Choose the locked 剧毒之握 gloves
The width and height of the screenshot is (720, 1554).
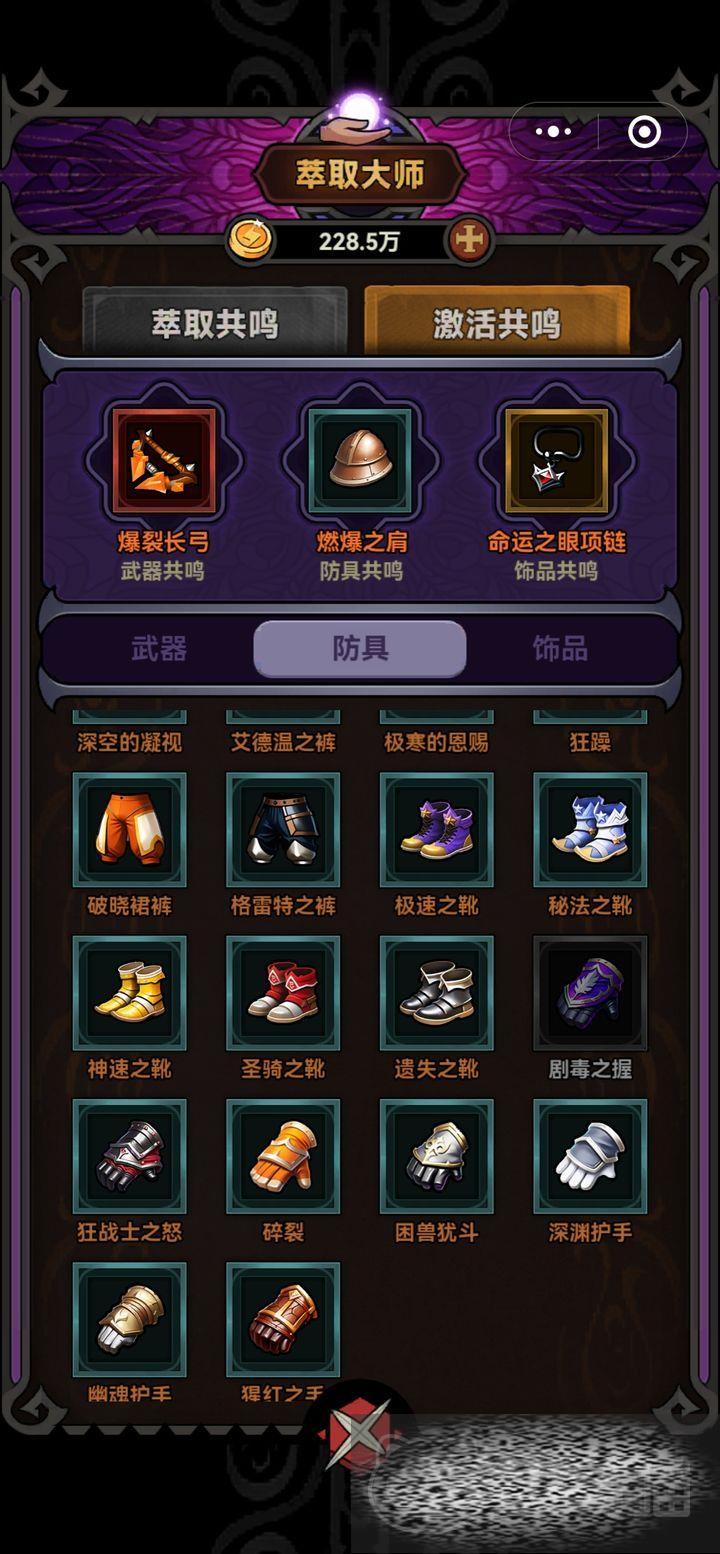(x=590, y=993)
